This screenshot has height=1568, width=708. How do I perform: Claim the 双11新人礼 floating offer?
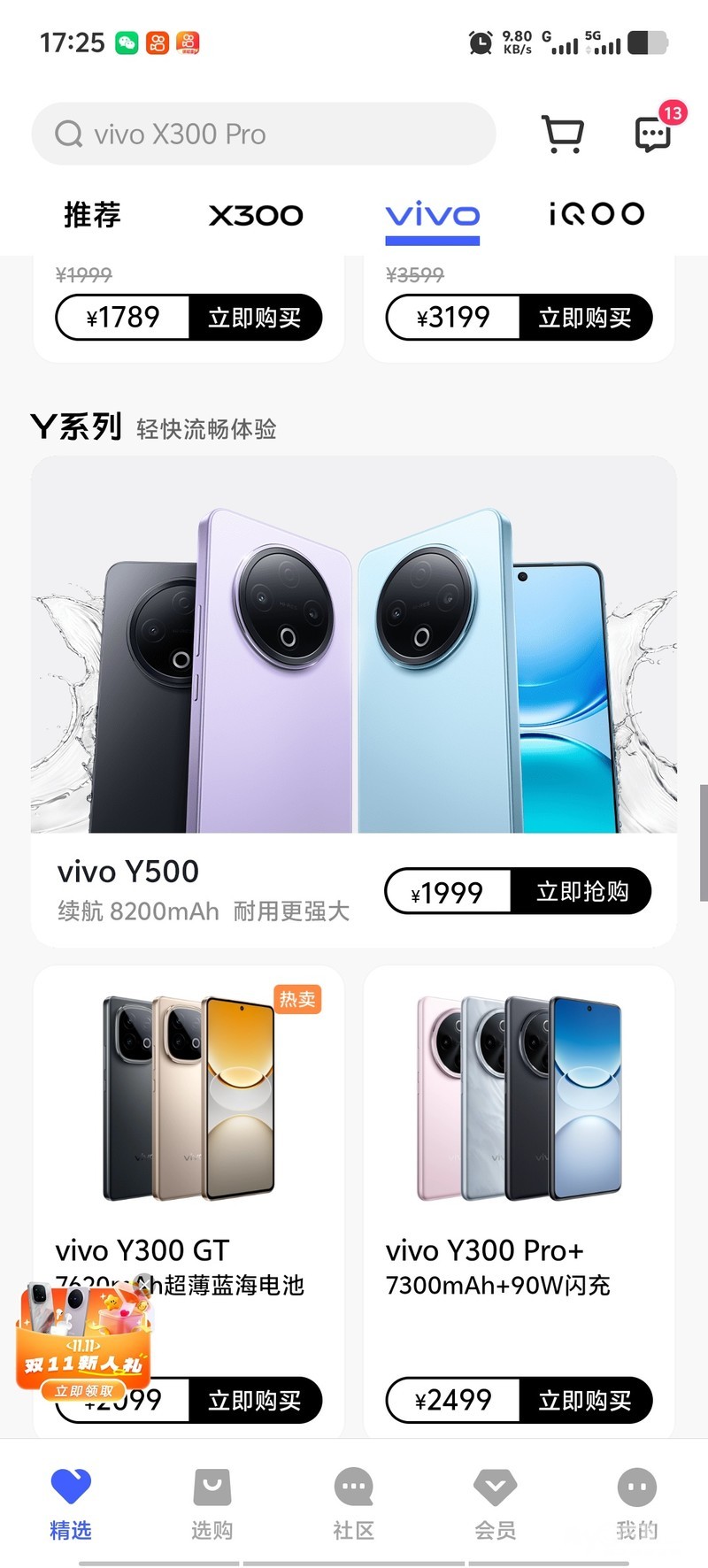[84, 1341]
